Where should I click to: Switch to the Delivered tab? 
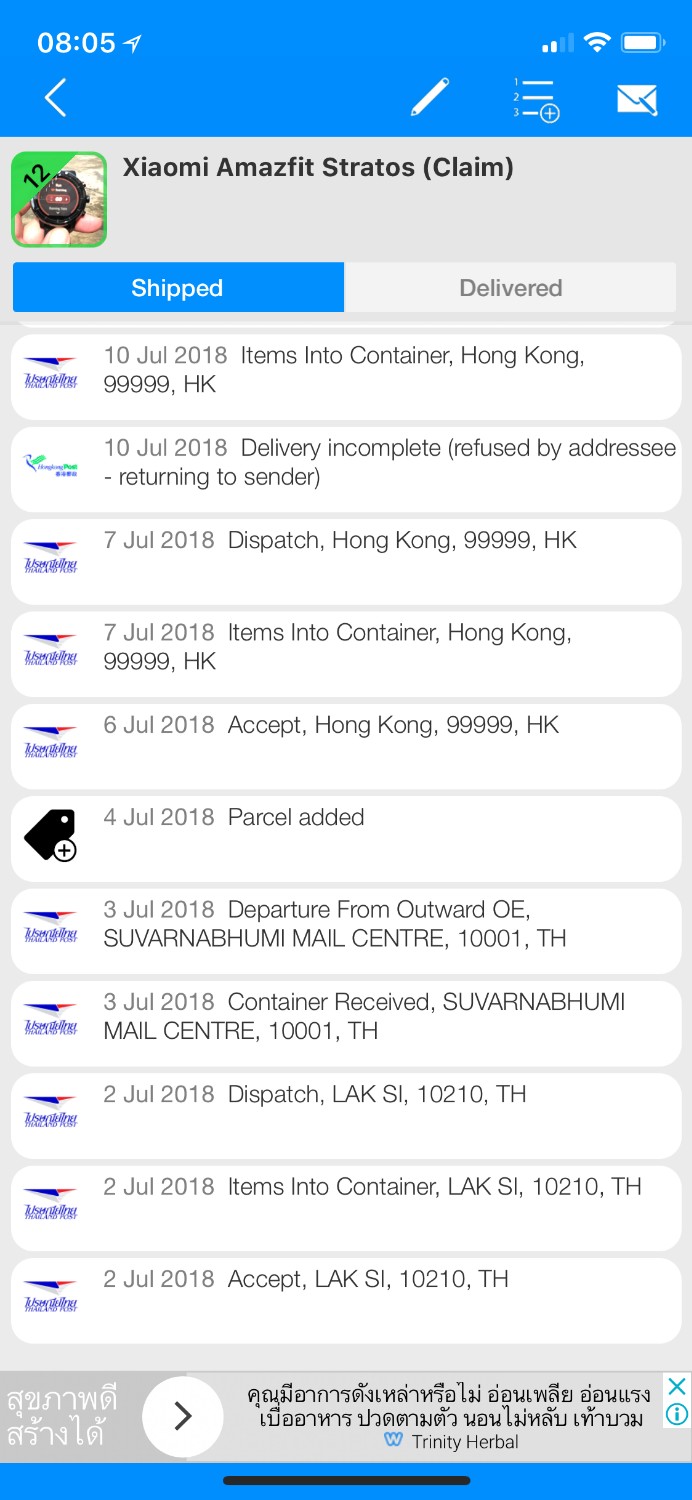pos(510,288)
